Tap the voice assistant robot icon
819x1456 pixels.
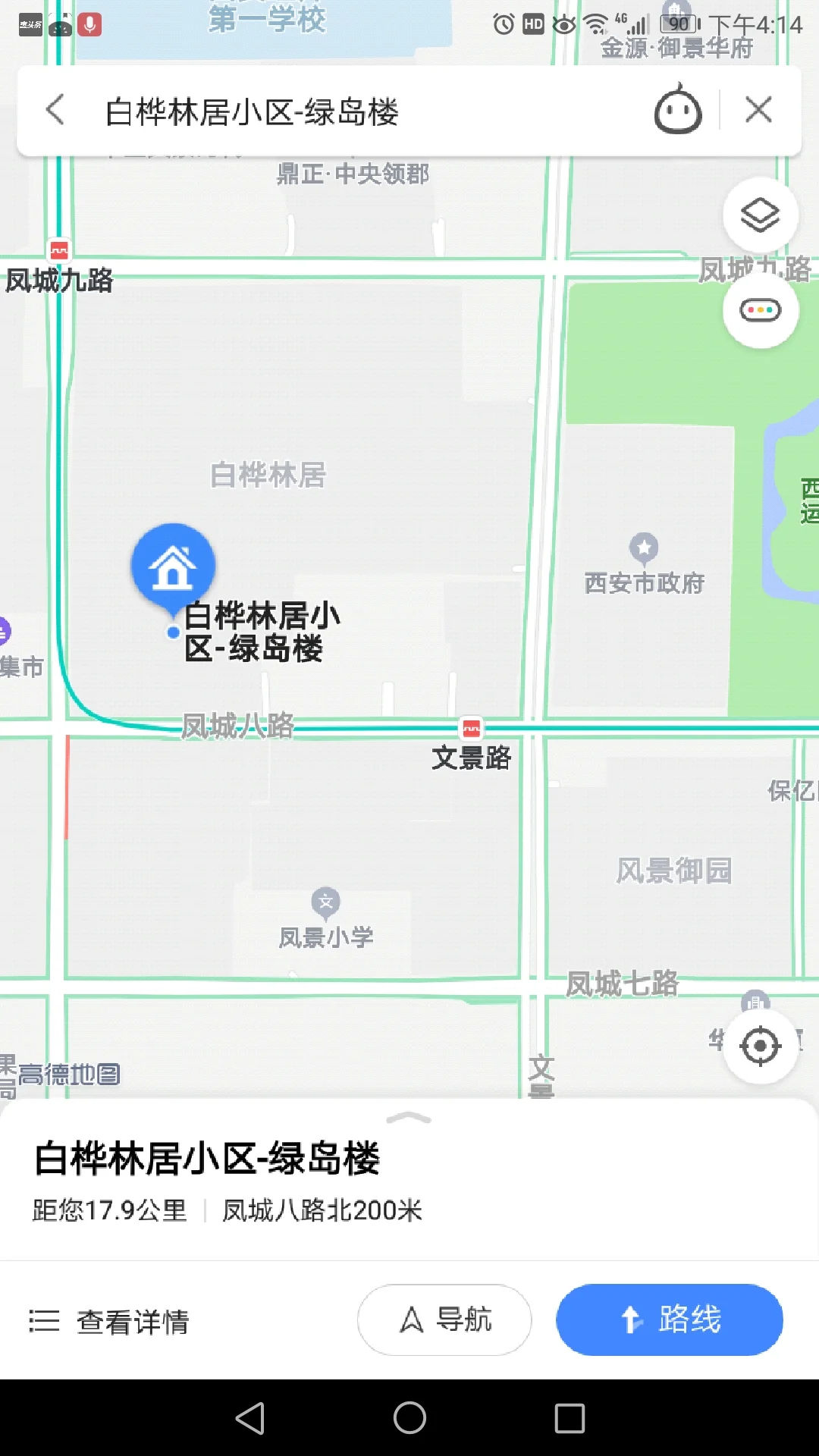(x=677, y=109)
